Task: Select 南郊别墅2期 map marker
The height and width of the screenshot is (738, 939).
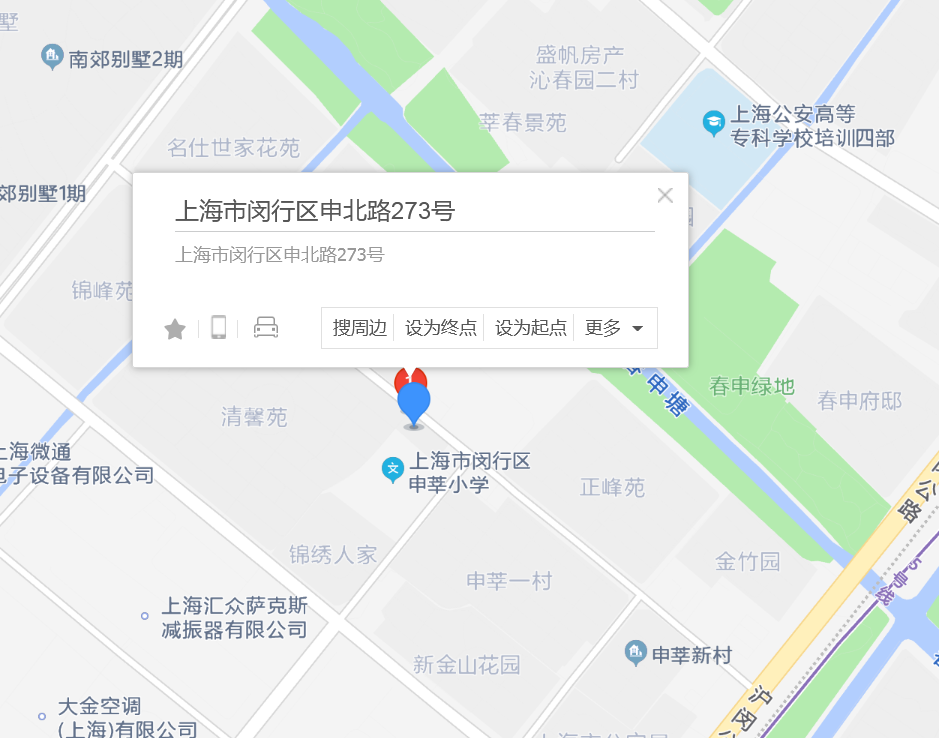Action: (53, 57)
